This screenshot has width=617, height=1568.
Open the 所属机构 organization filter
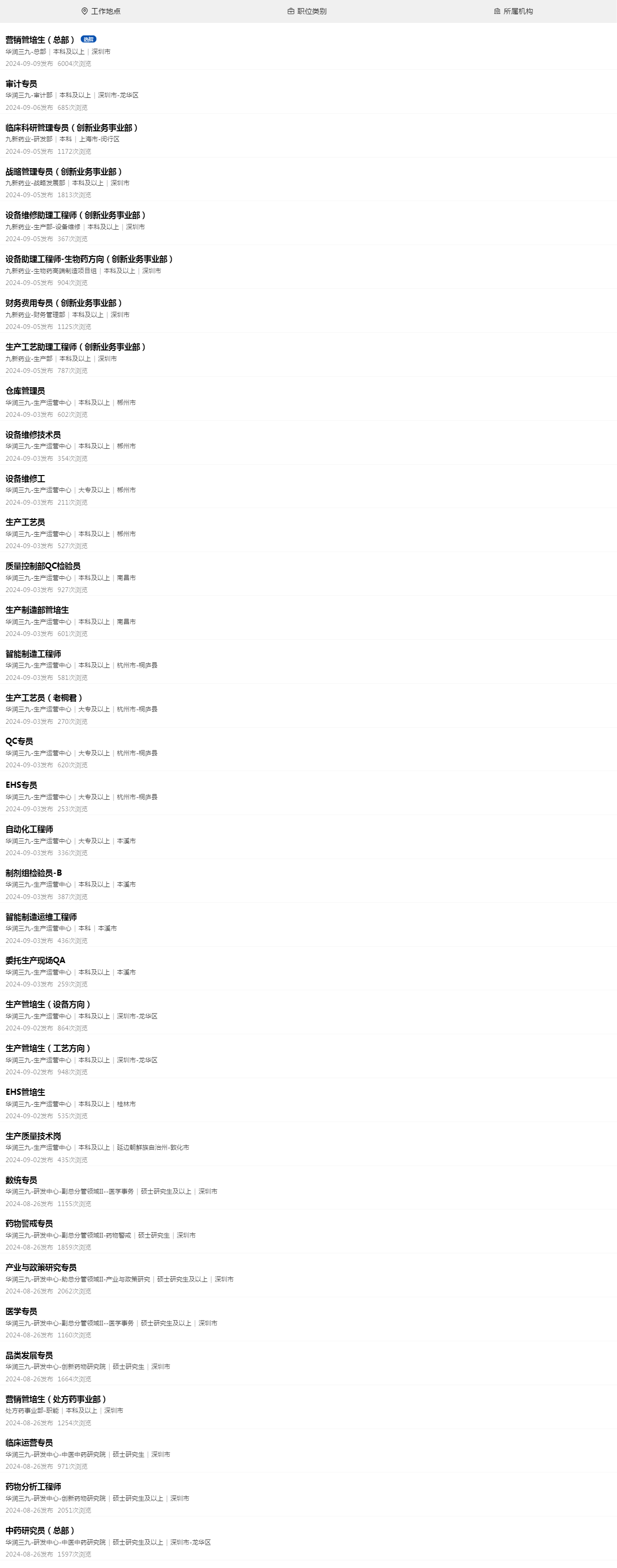513,11
